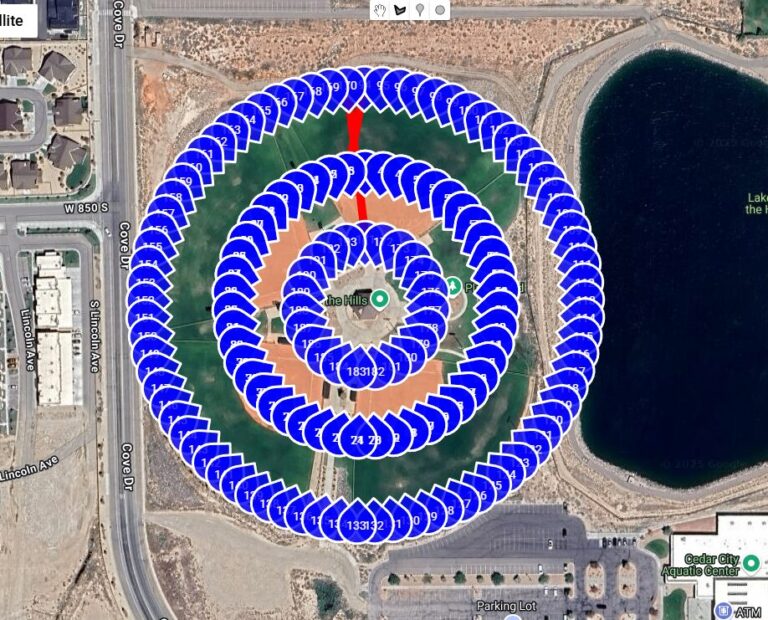
Task: Tap the Satellite map type button
Action: (20, 18)
